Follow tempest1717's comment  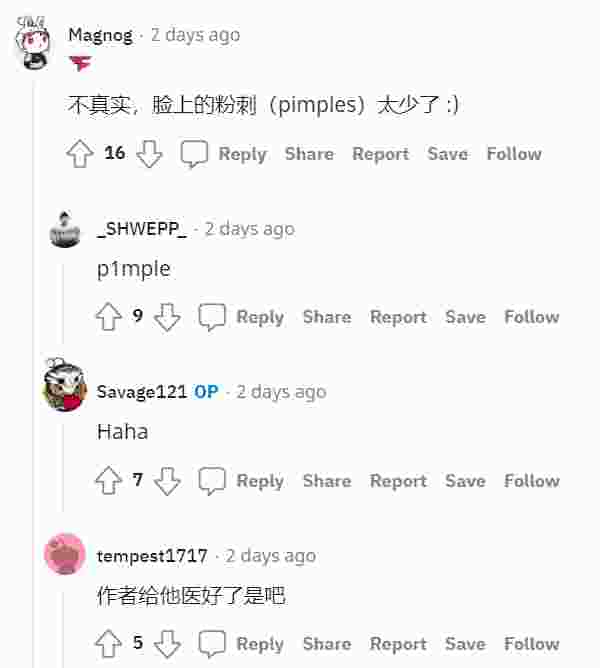pos(531,644)
